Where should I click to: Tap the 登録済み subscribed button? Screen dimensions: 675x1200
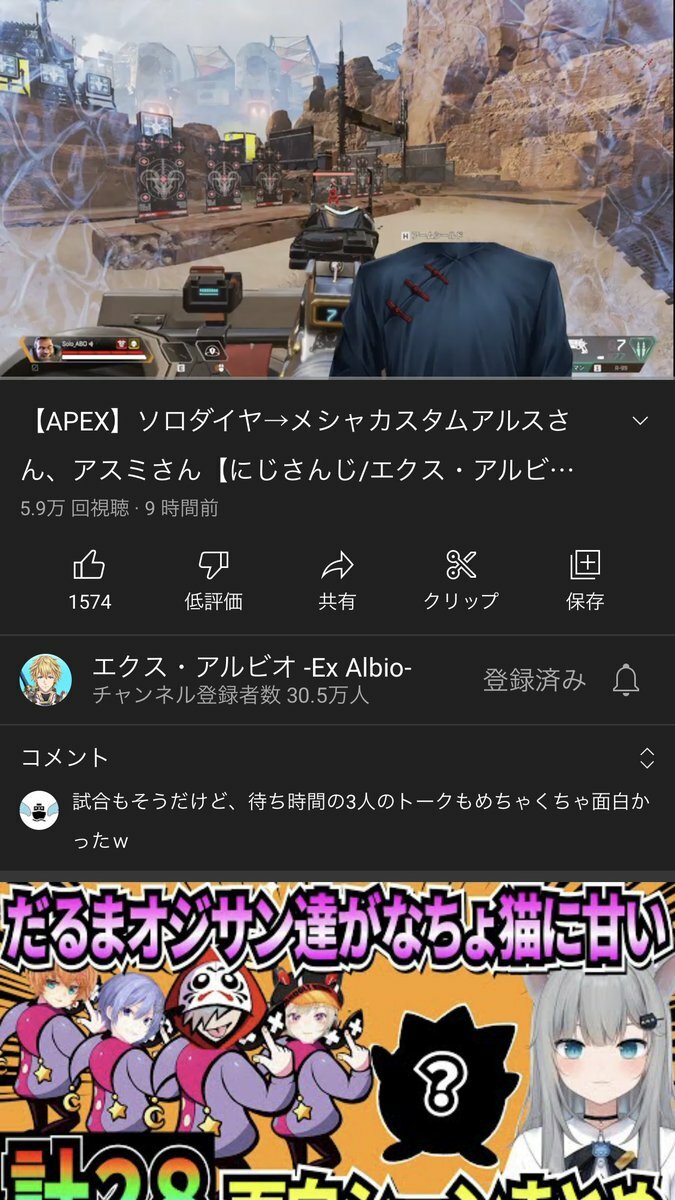[534, 680]
